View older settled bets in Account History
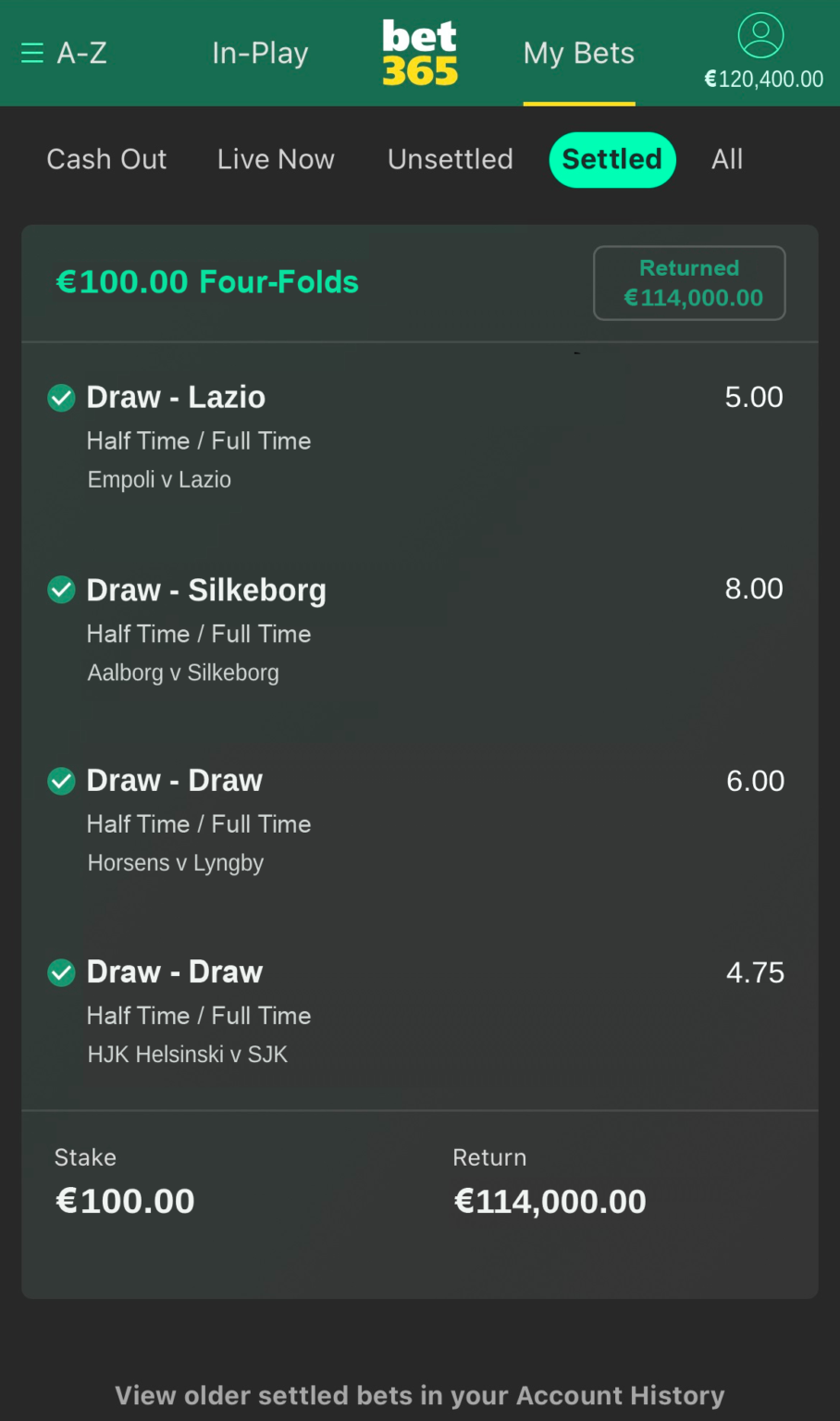Viewport: 840px width, 1421px height. (420, 1395)
